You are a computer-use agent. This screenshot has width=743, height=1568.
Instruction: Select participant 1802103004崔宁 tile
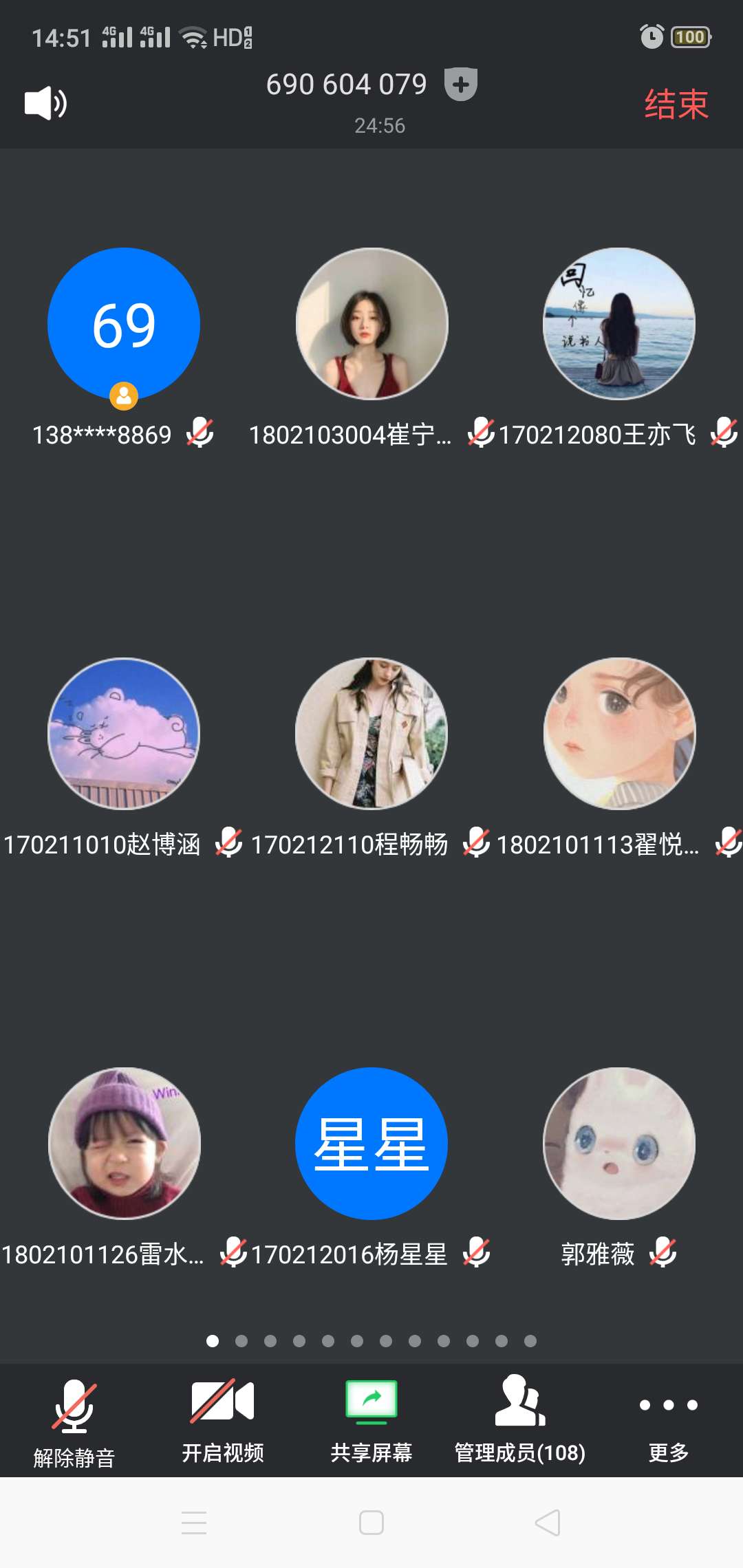click(x=371, y=324)
